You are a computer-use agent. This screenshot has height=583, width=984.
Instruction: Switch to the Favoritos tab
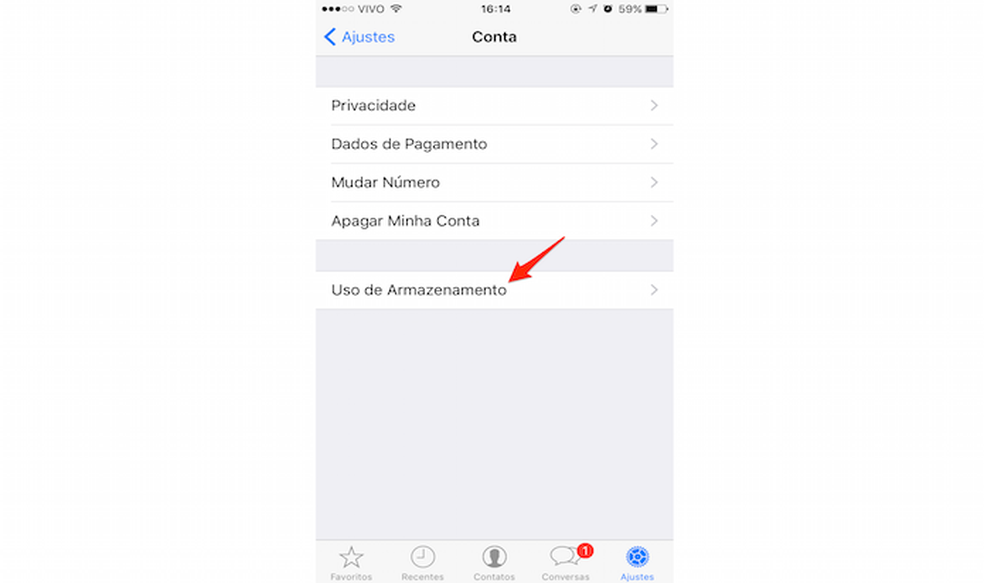[x=351, y=562]
